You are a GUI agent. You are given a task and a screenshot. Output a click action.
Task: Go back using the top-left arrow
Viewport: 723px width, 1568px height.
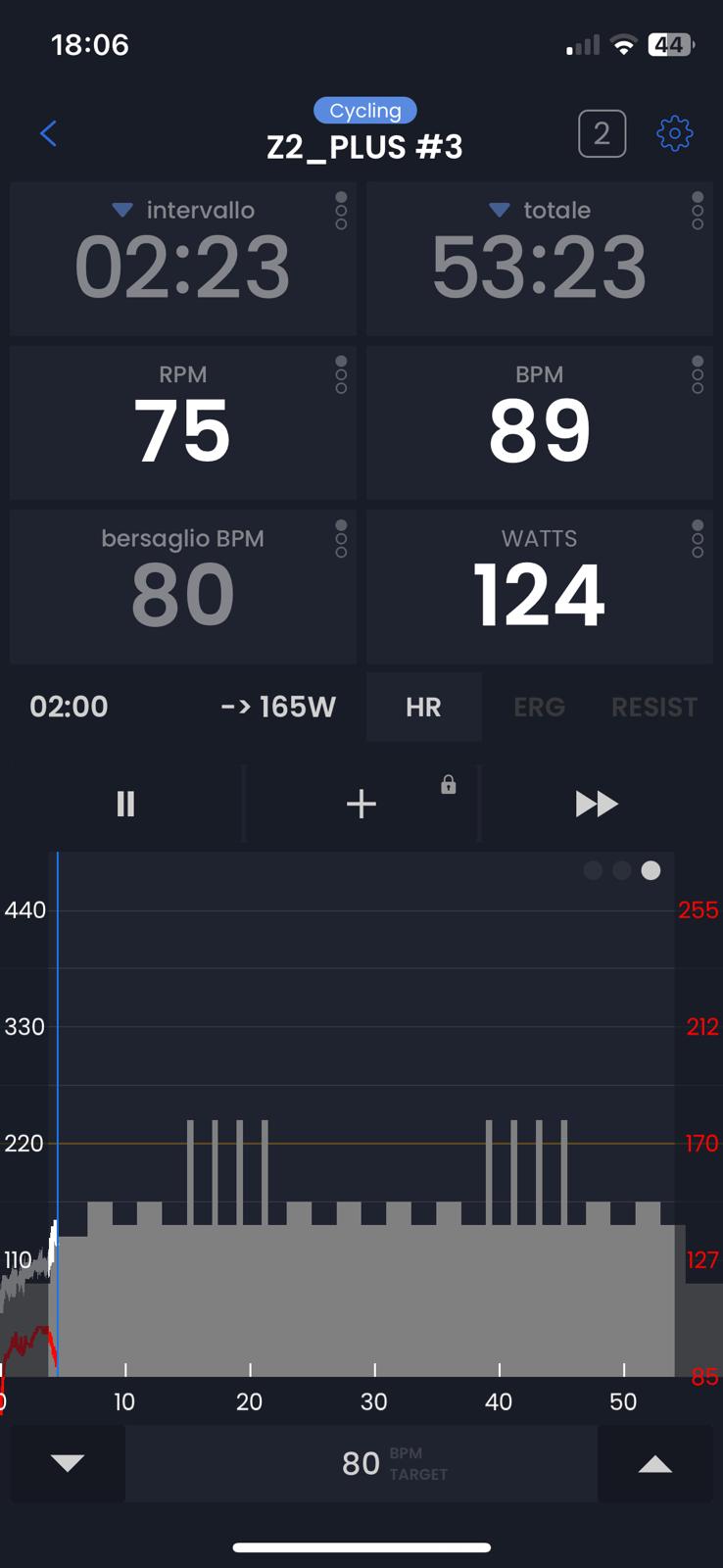point(48,133)
